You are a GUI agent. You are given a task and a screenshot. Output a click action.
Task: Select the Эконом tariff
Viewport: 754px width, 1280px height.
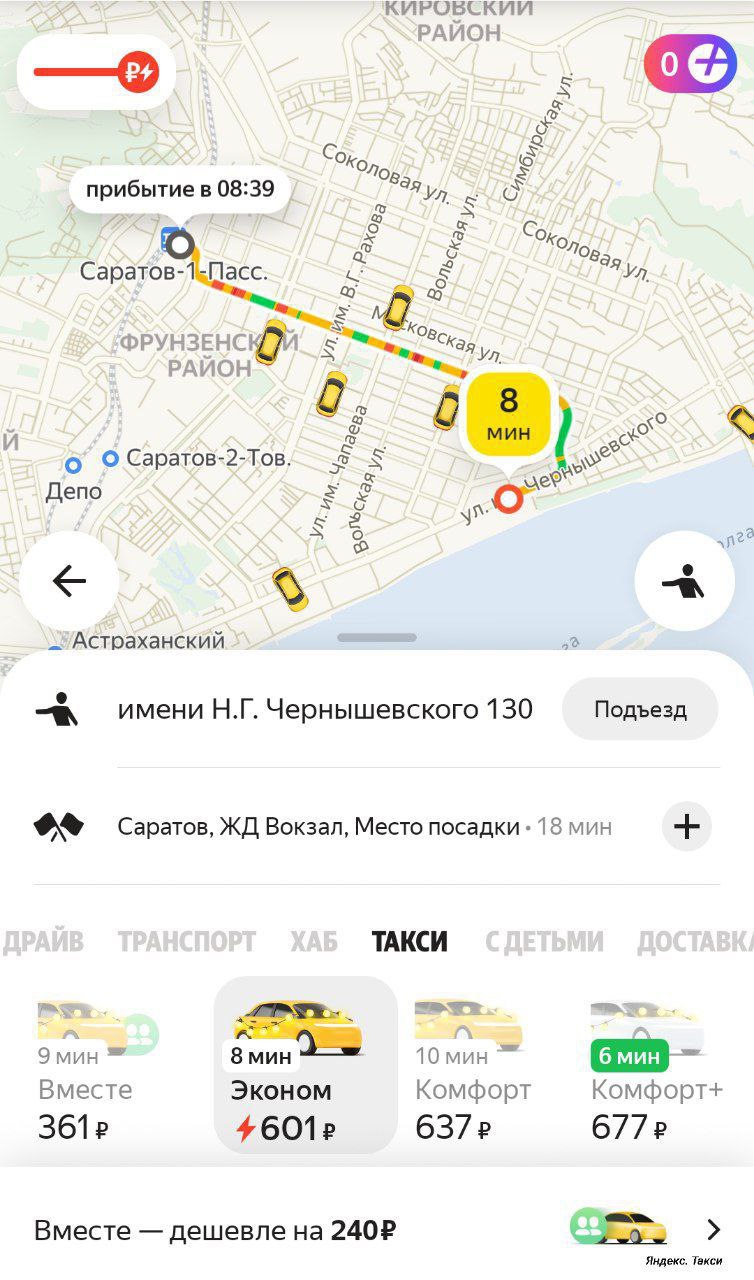click(305, 1066)
